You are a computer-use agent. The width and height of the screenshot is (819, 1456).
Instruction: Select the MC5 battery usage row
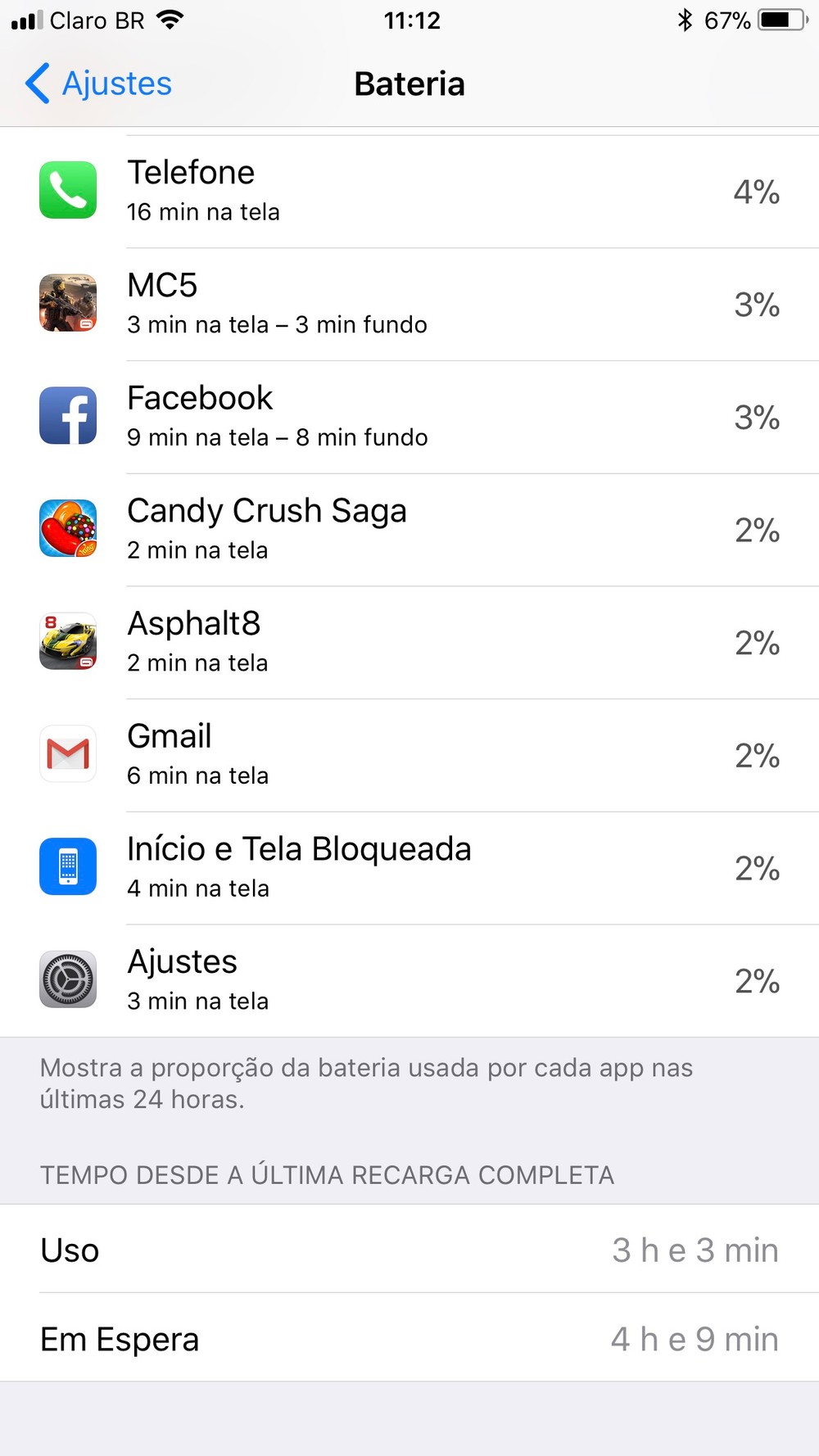409,305
